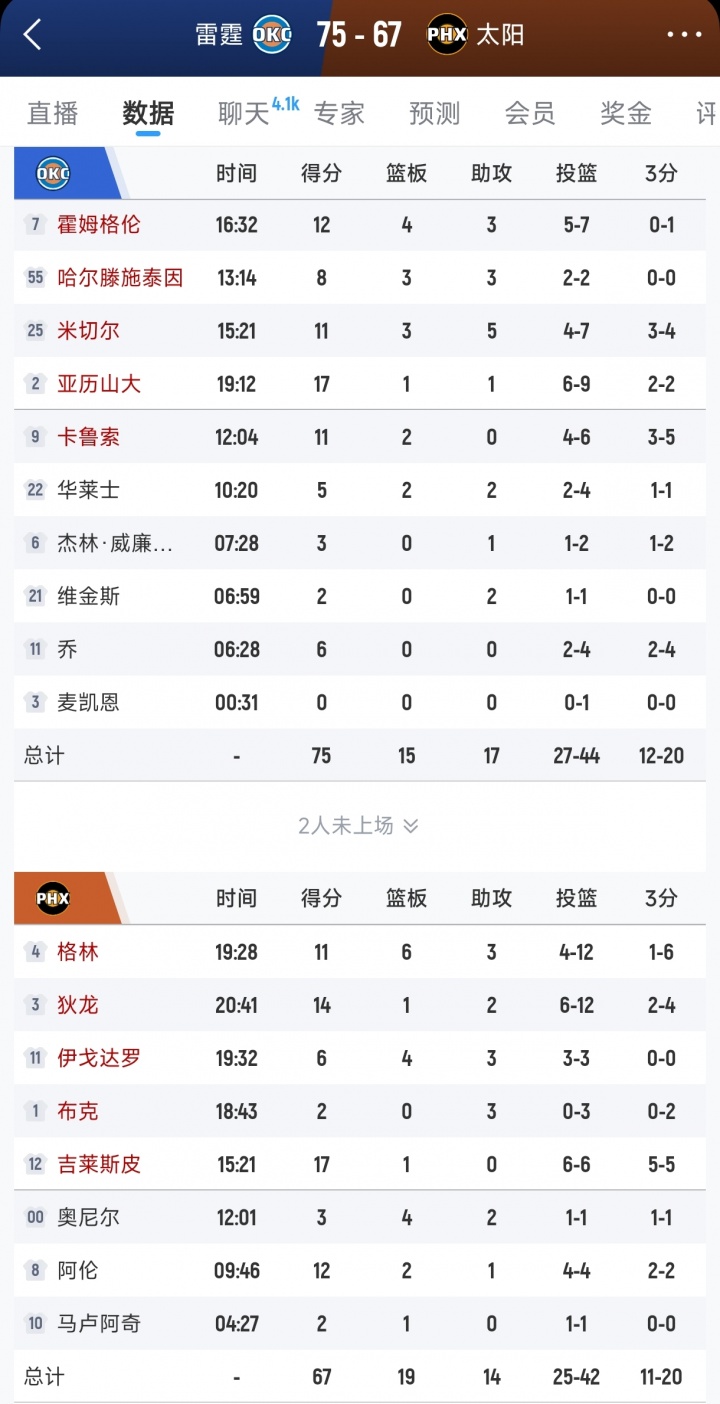720x1404 pixels.
Task: Open the 聊天 tab
Action: 245,113
